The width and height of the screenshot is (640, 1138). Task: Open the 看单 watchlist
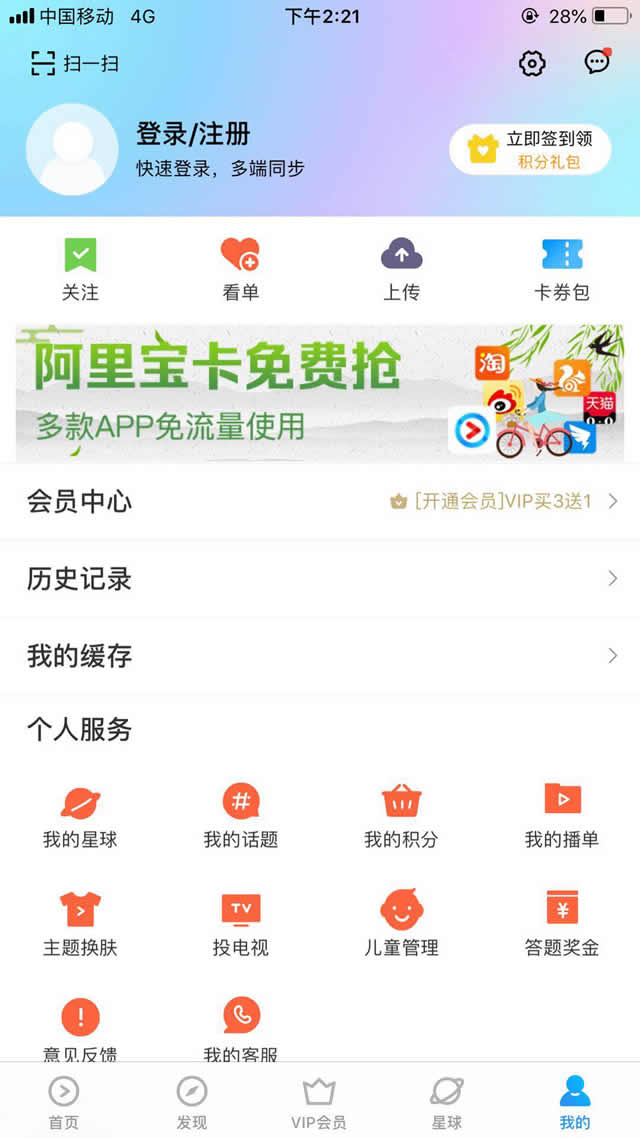pos(240,269)
